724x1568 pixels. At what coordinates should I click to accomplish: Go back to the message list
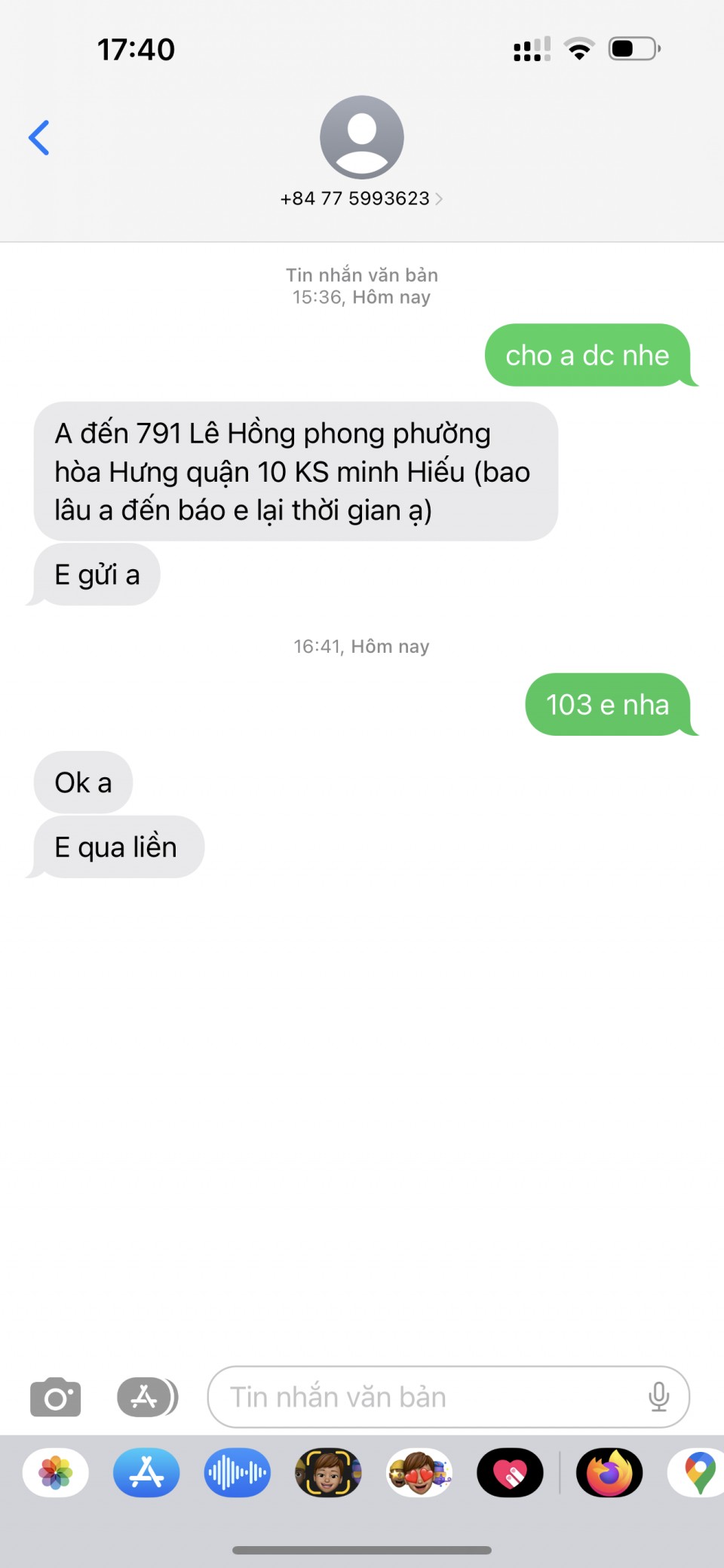click(x=39, y=138)
